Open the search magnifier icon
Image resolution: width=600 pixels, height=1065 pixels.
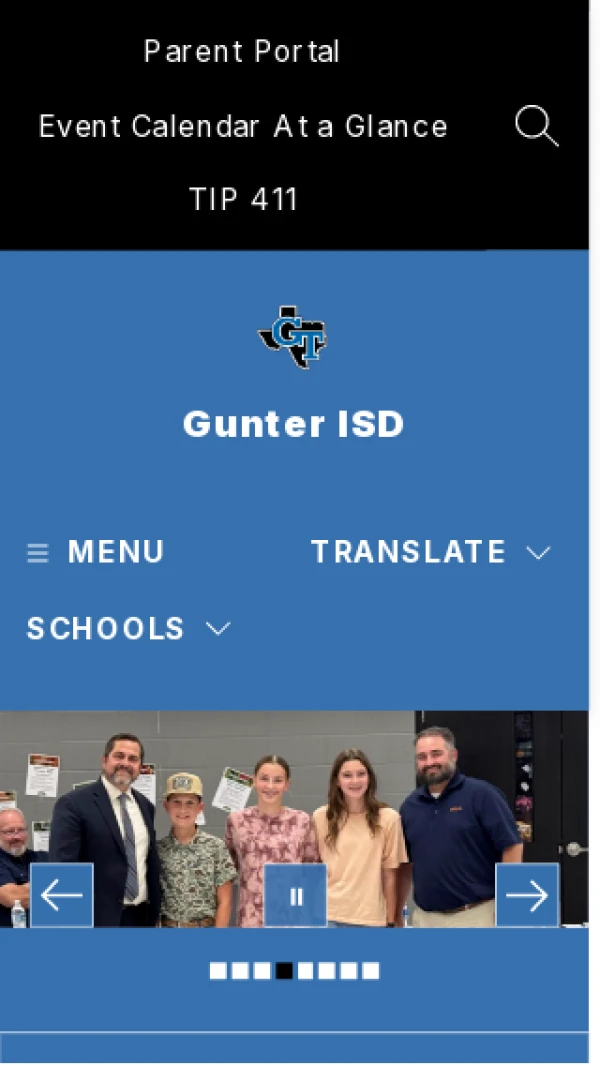536,127
